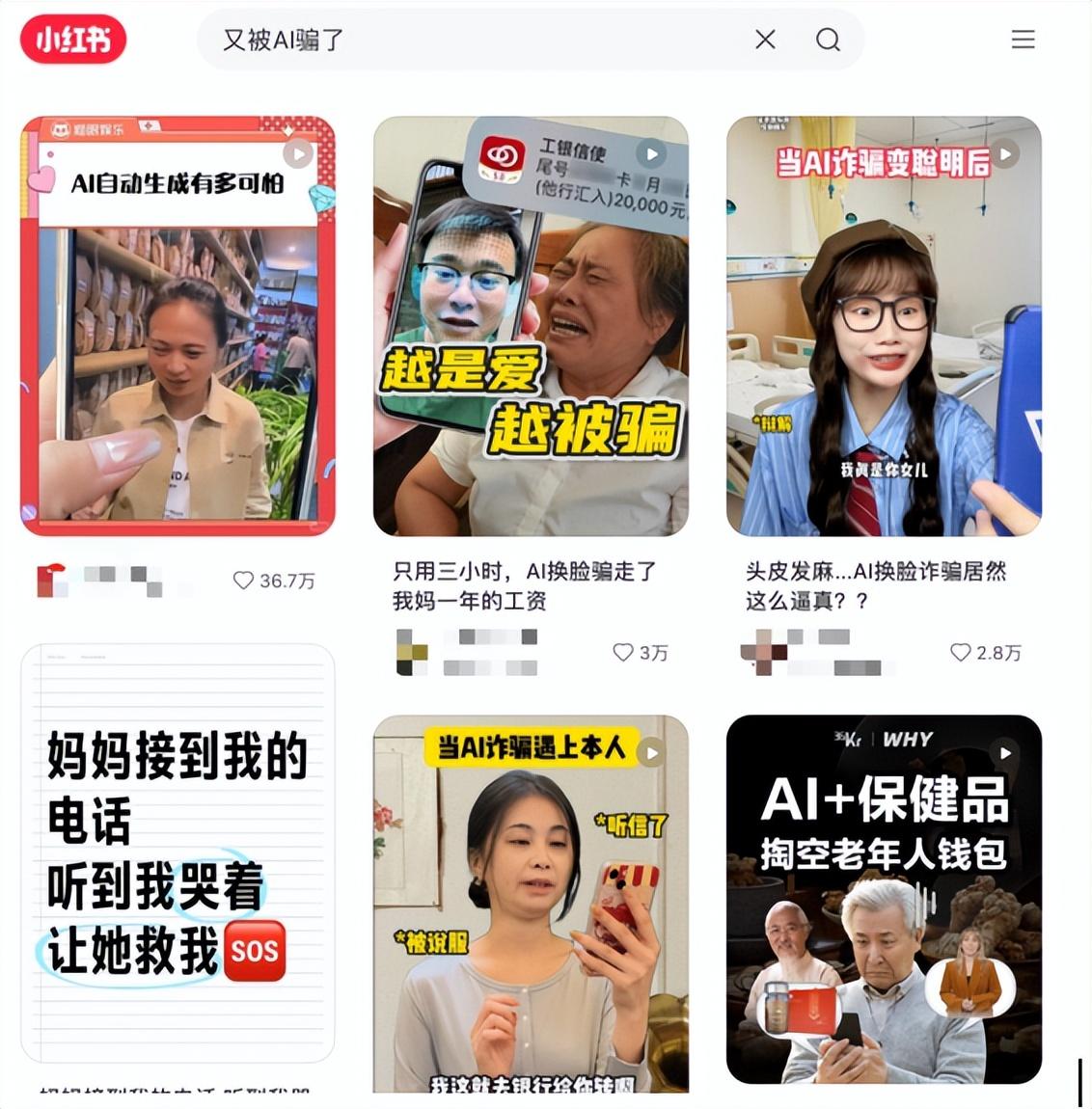The height and width of the screenshot is (1109, 1092).
Task: Run the search with the magnifier icon
Action: [x=828, y=40]
